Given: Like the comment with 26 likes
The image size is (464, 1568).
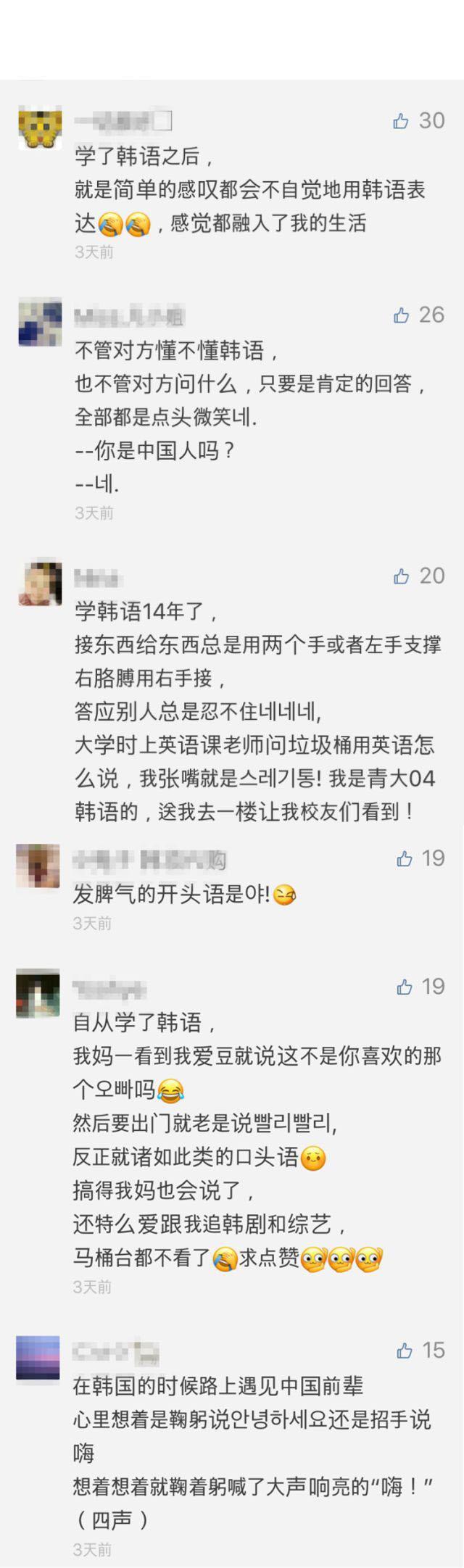Looking at the screenshot, I should click(401, 315).
